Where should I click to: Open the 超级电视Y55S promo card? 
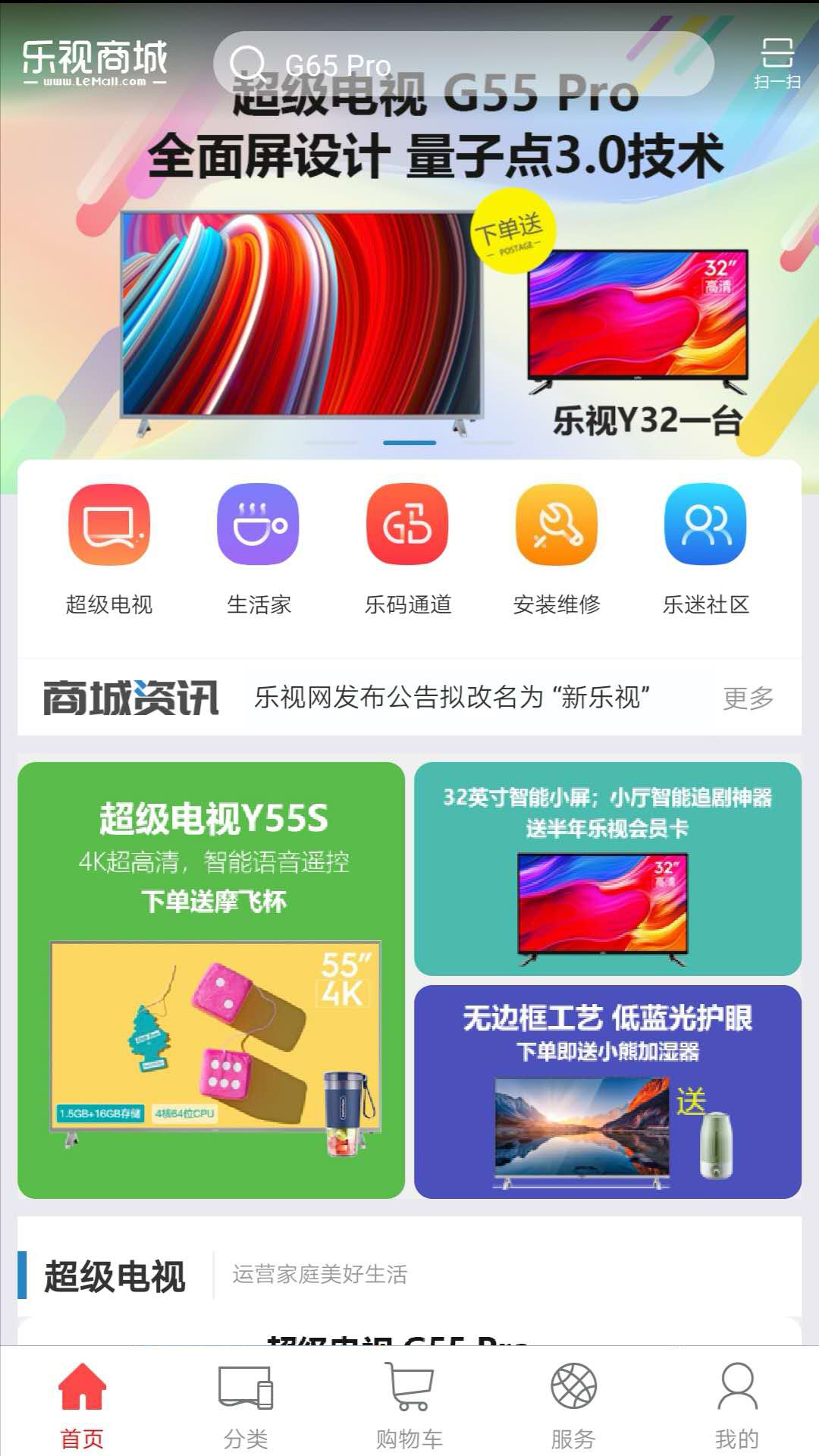pos(212,980)
